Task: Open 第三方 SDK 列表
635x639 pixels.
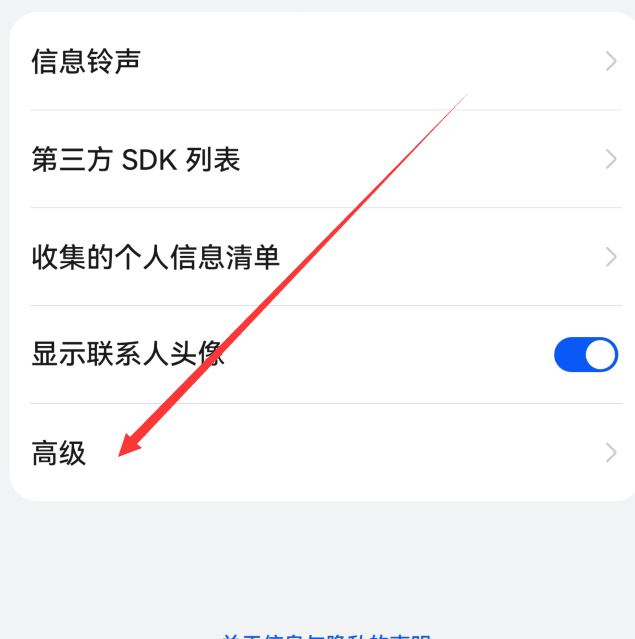Action: 320,159
